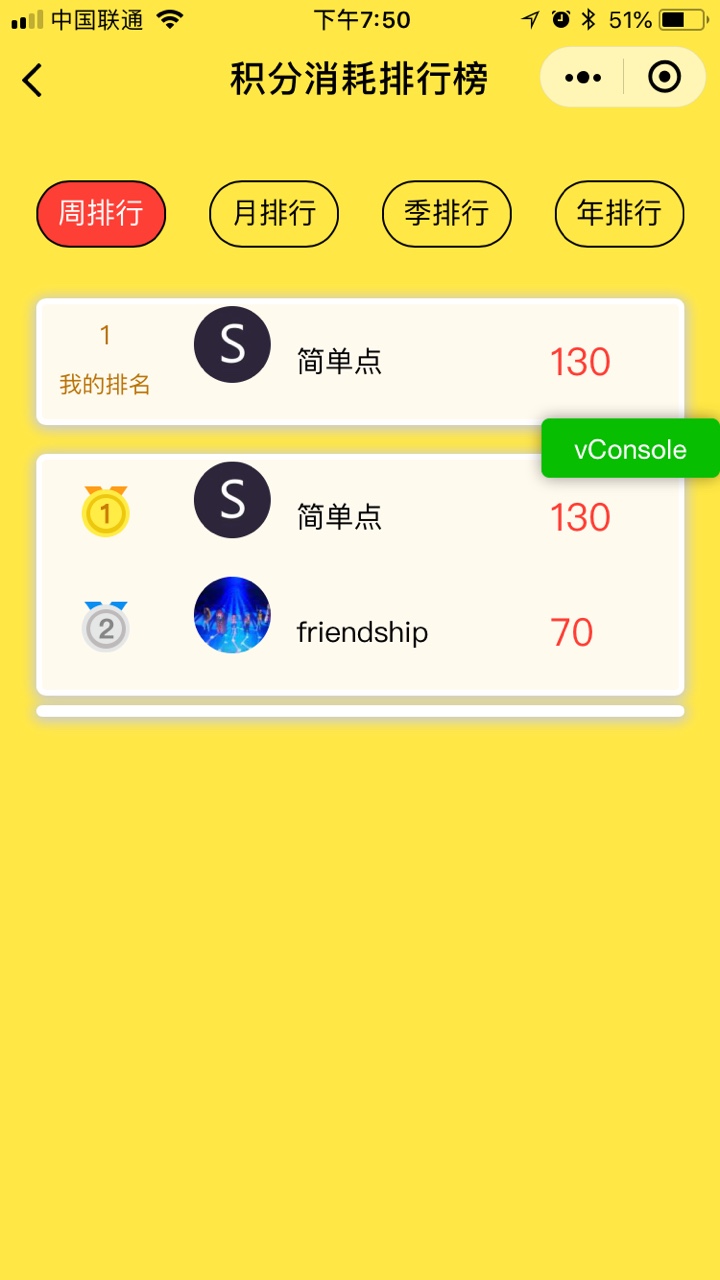This screenshot has height=1280, width=720.
Task: Switch to 季排行 quarterly ranking
Action: (x=447, y=213)
